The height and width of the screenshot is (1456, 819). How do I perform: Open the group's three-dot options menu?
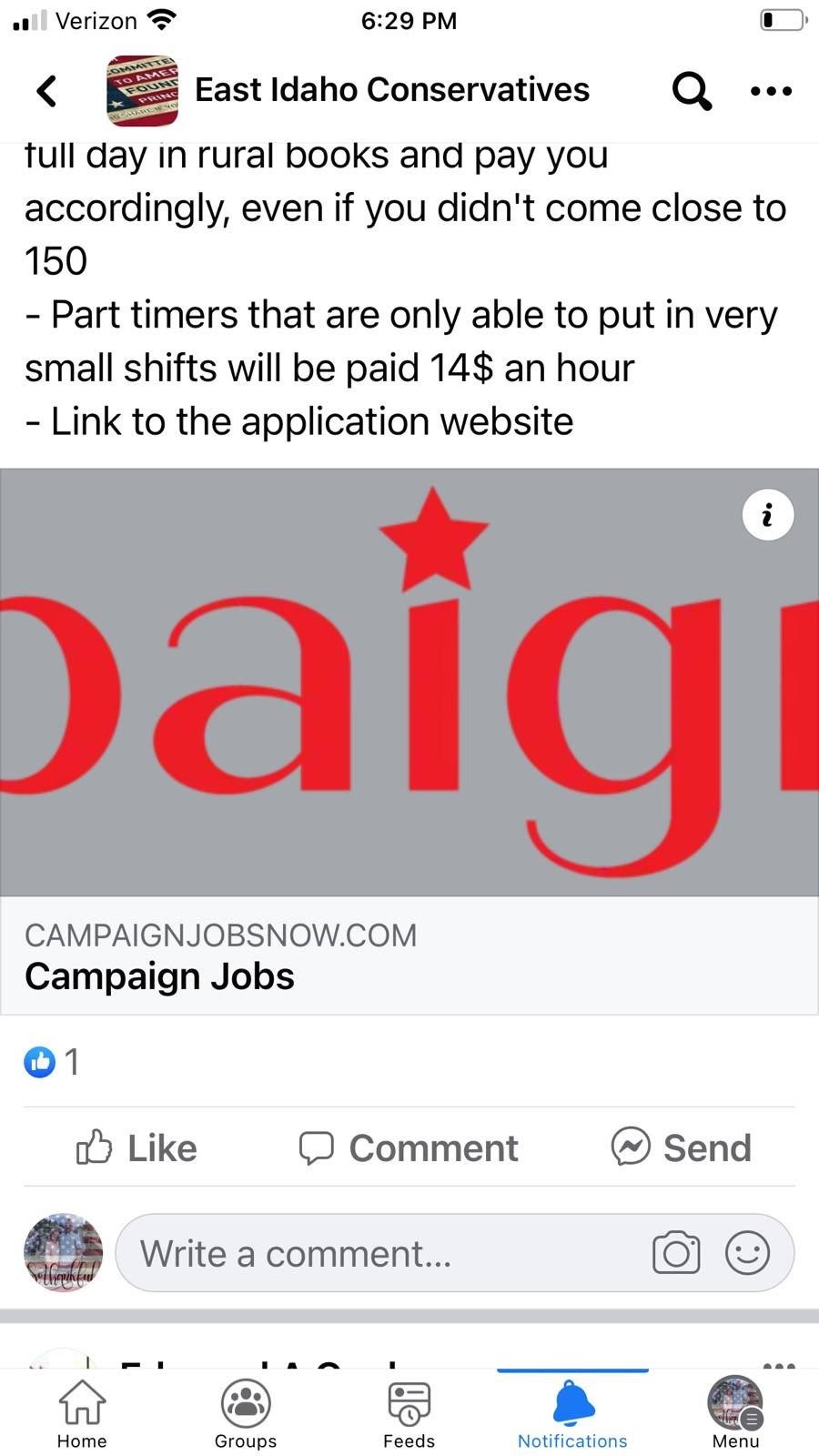tap(771, 91)
